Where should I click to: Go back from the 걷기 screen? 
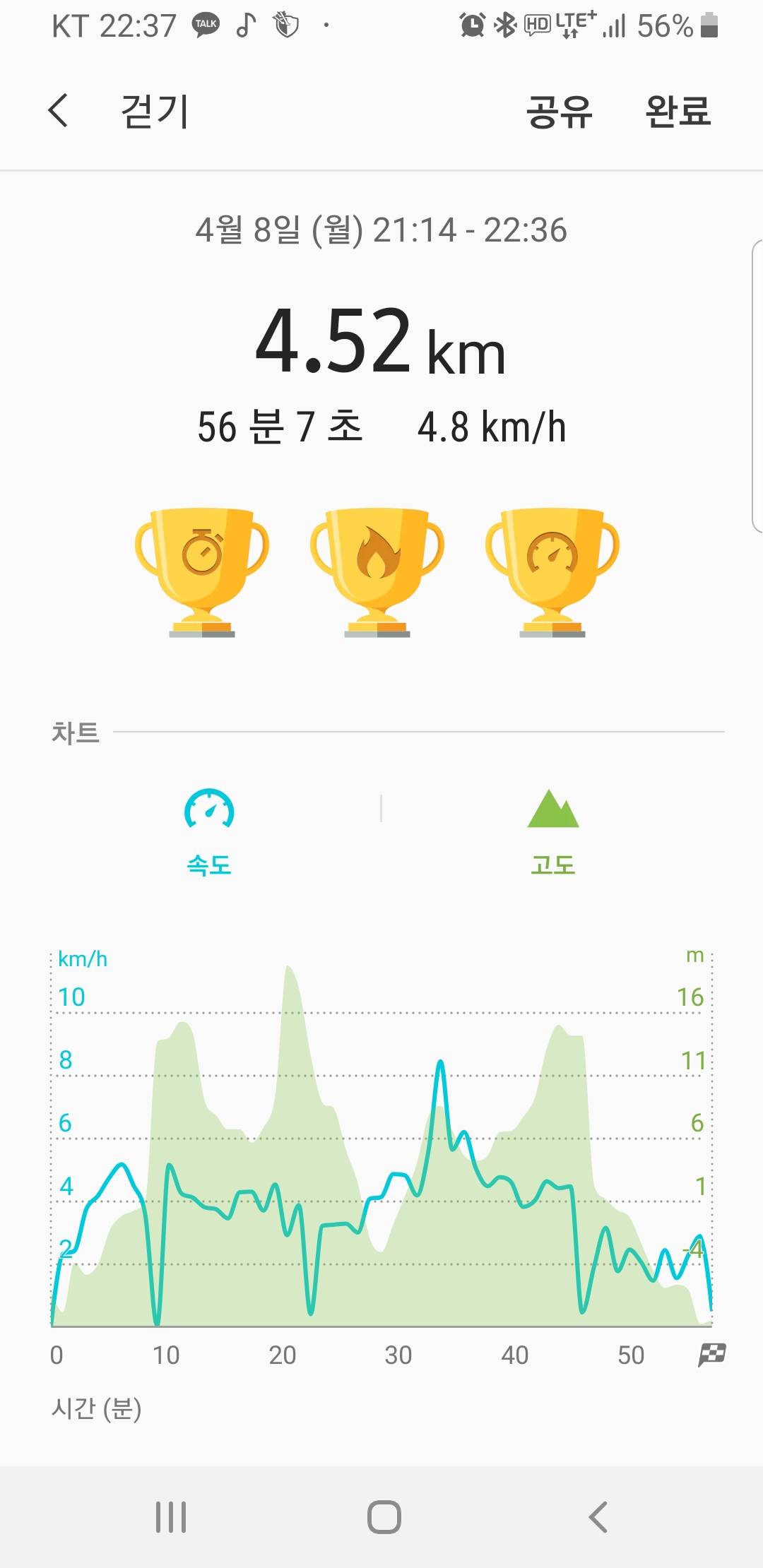(59, 111)
